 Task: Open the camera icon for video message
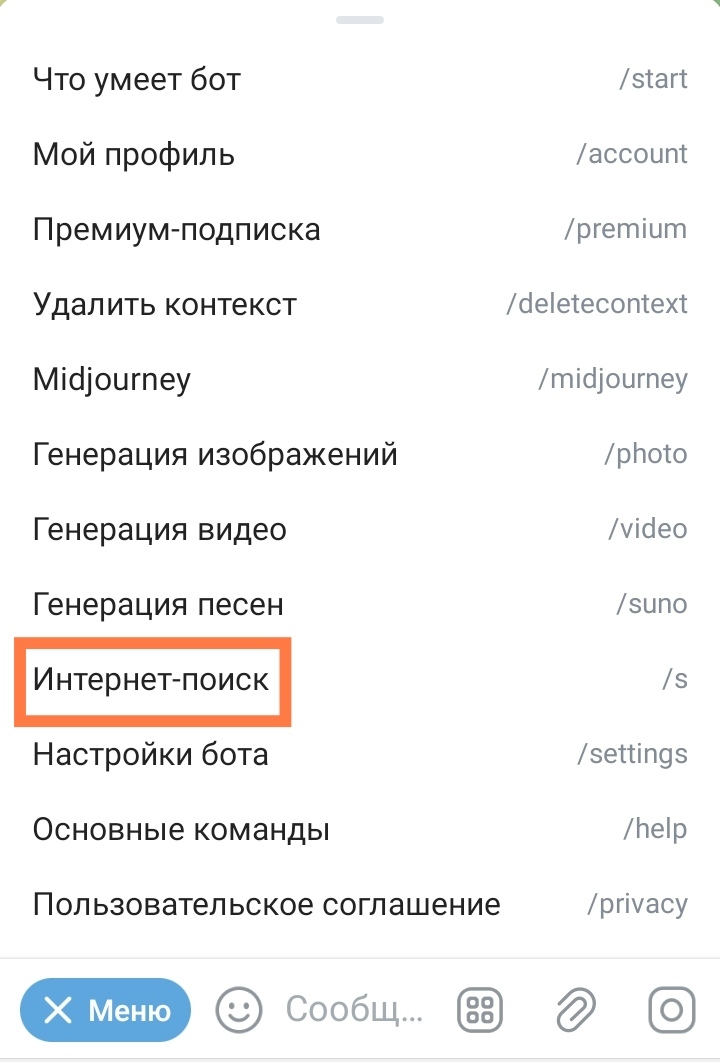671,1010
